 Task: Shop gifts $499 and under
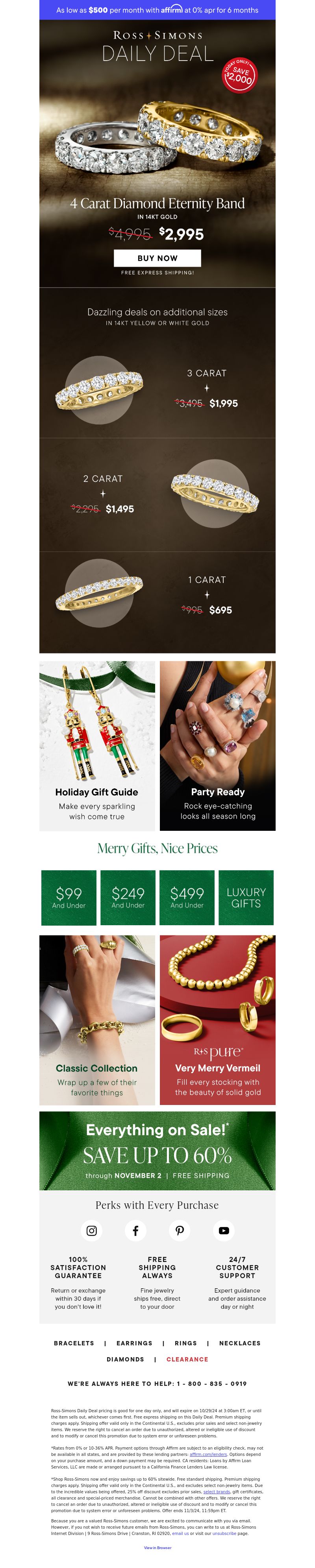(187, 897)
